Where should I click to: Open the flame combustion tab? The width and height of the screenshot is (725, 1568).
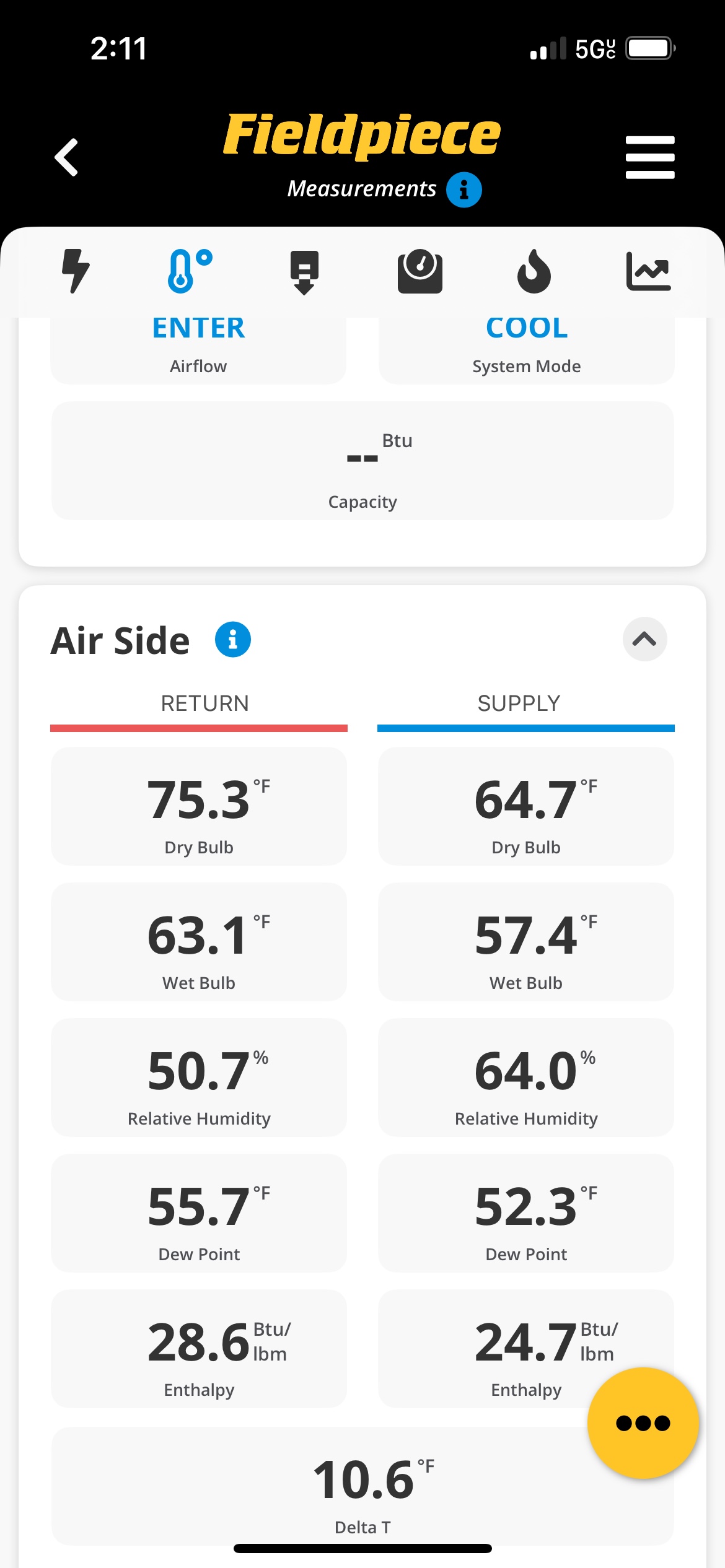534,271
